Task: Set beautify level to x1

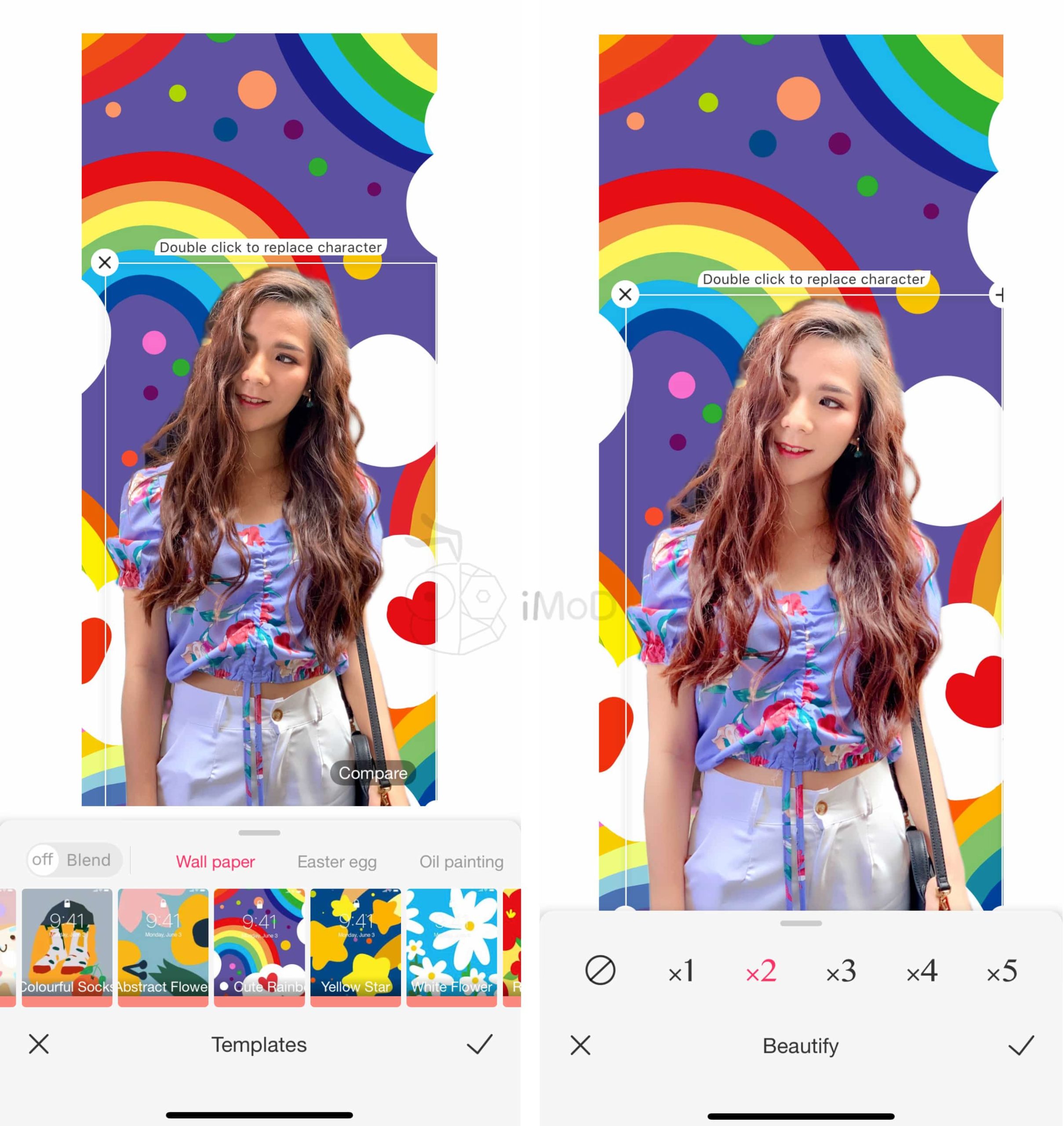Action: (x=681, y=972)
